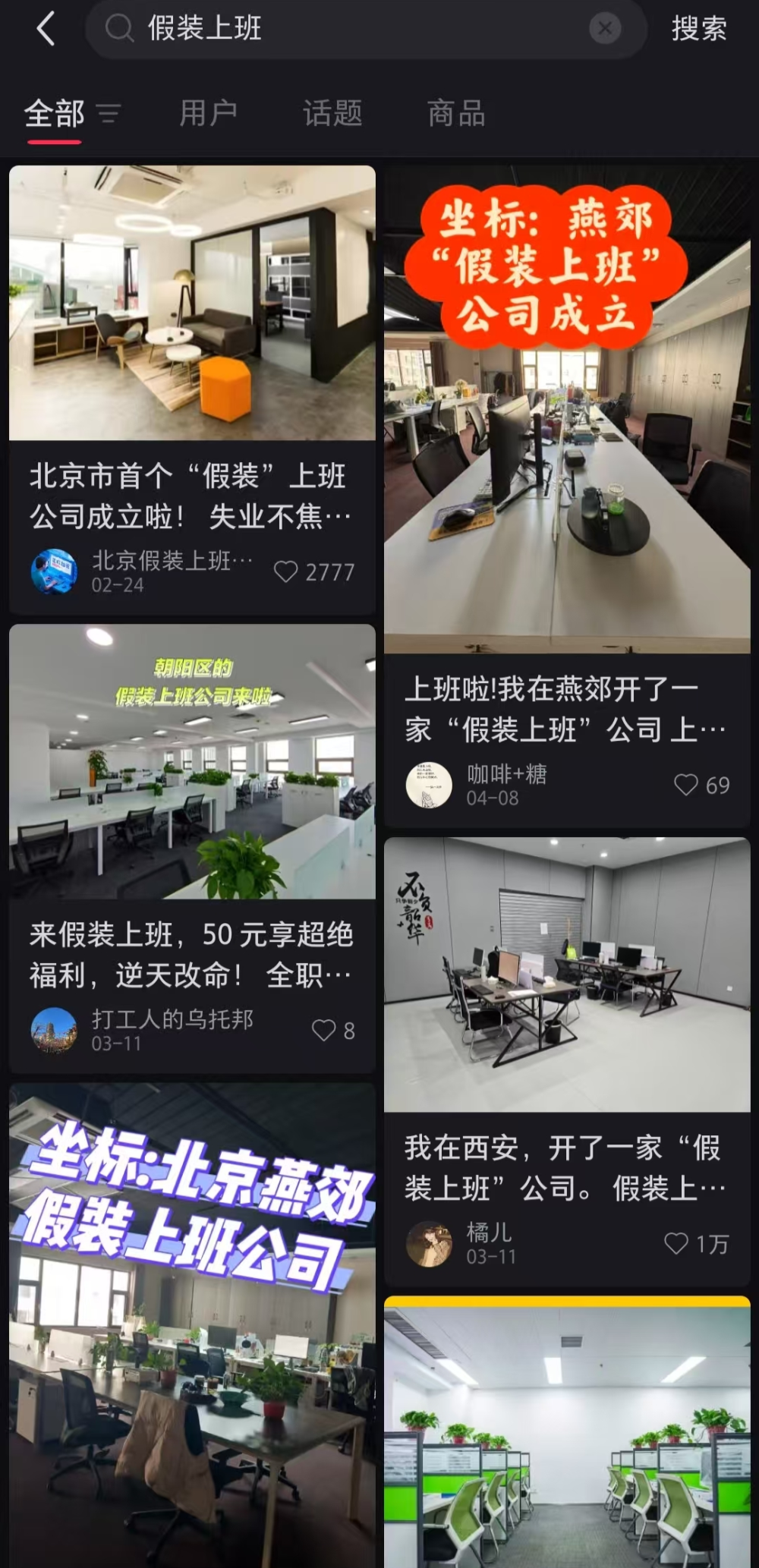Open the post 北京市首个“假装”上班公司成立啦

pyautogui.click(x=192, y=304)
